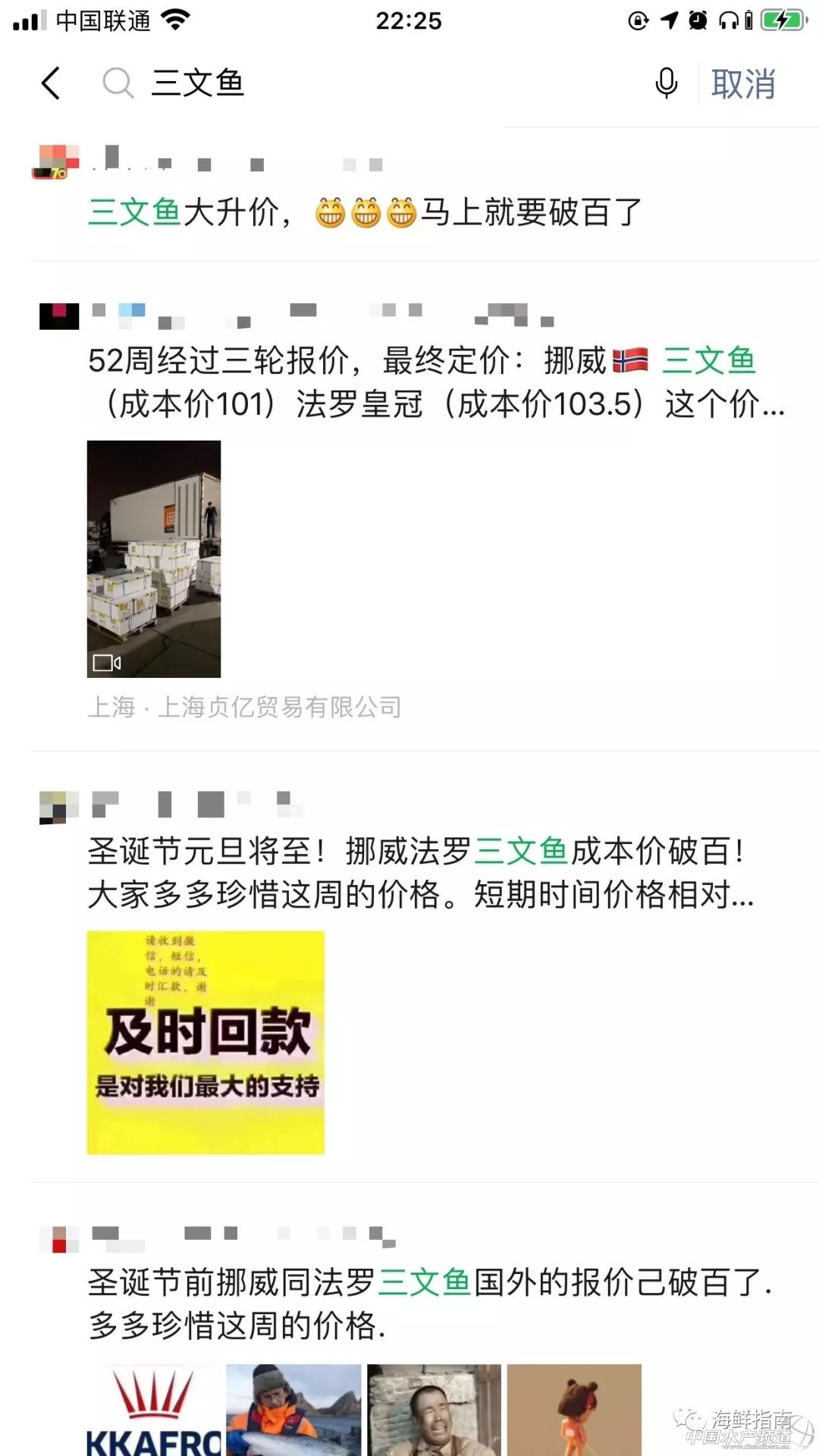View the picture of the bald man's face
Screen dimensions: 819x1456
click(434, 1410)
